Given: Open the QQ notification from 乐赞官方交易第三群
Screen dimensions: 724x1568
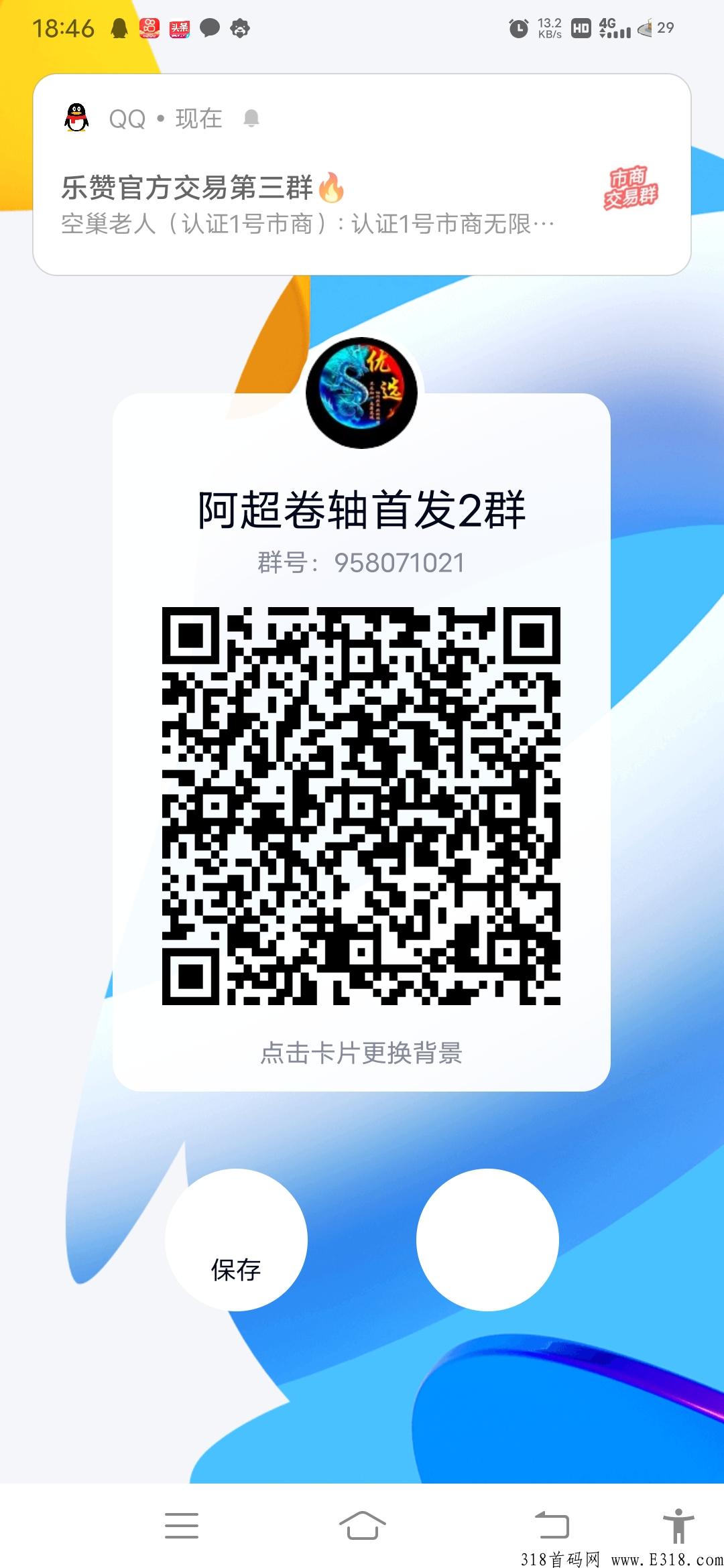Looking at the screenshot, I should 362,175.
